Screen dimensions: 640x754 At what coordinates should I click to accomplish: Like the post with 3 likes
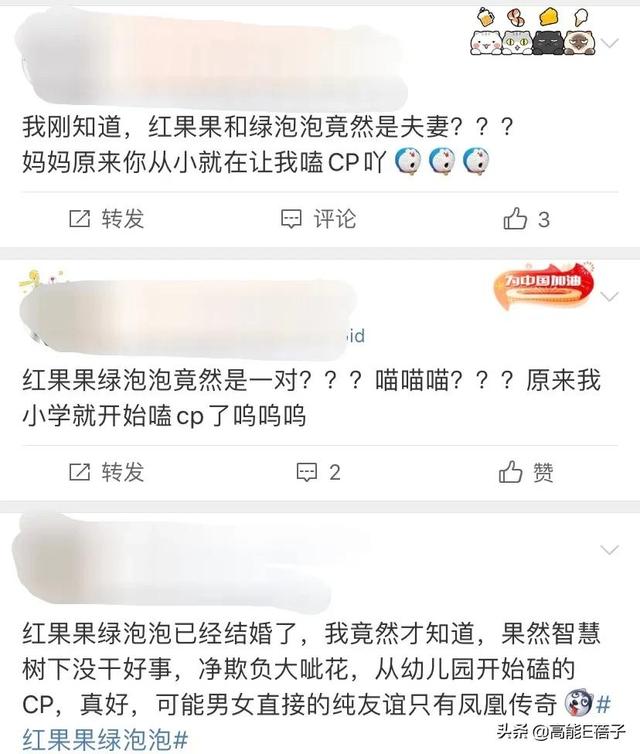coord(527,218)
